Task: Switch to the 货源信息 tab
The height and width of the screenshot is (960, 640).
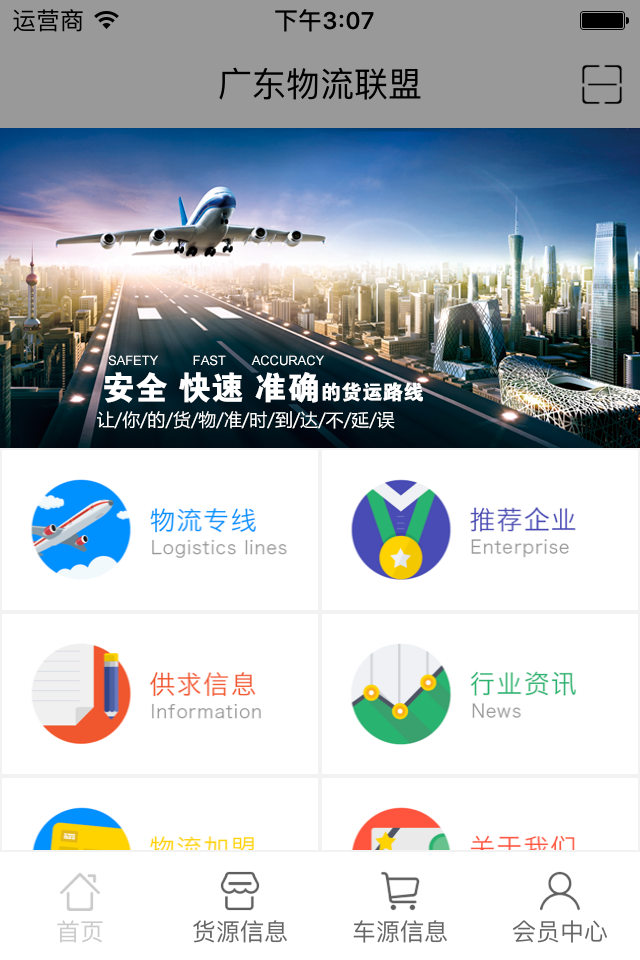Action: coord(240,907)
